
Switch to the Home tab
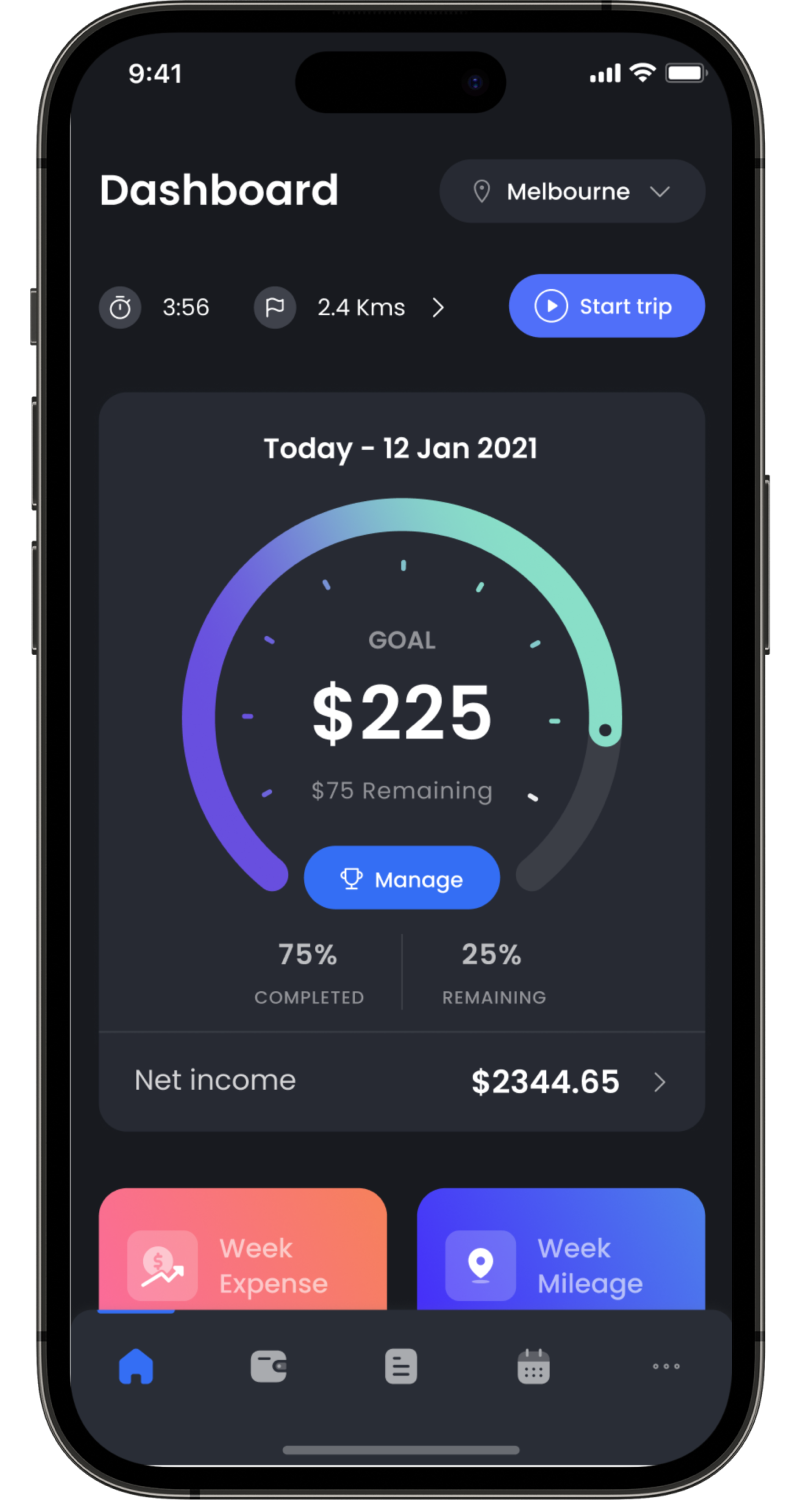point(136,1366)
